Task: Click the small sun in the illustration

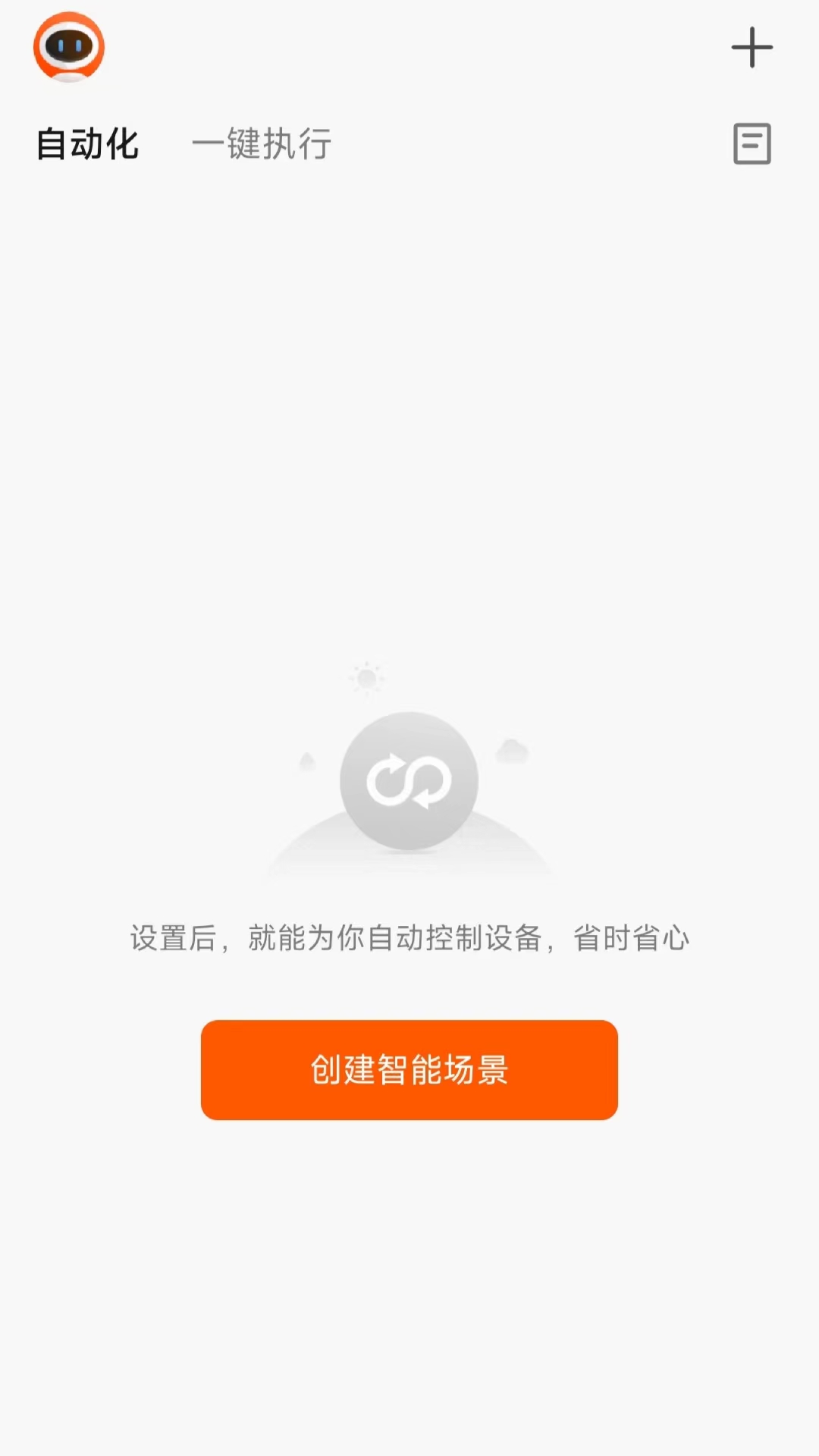Action: (x=366, y=677)
